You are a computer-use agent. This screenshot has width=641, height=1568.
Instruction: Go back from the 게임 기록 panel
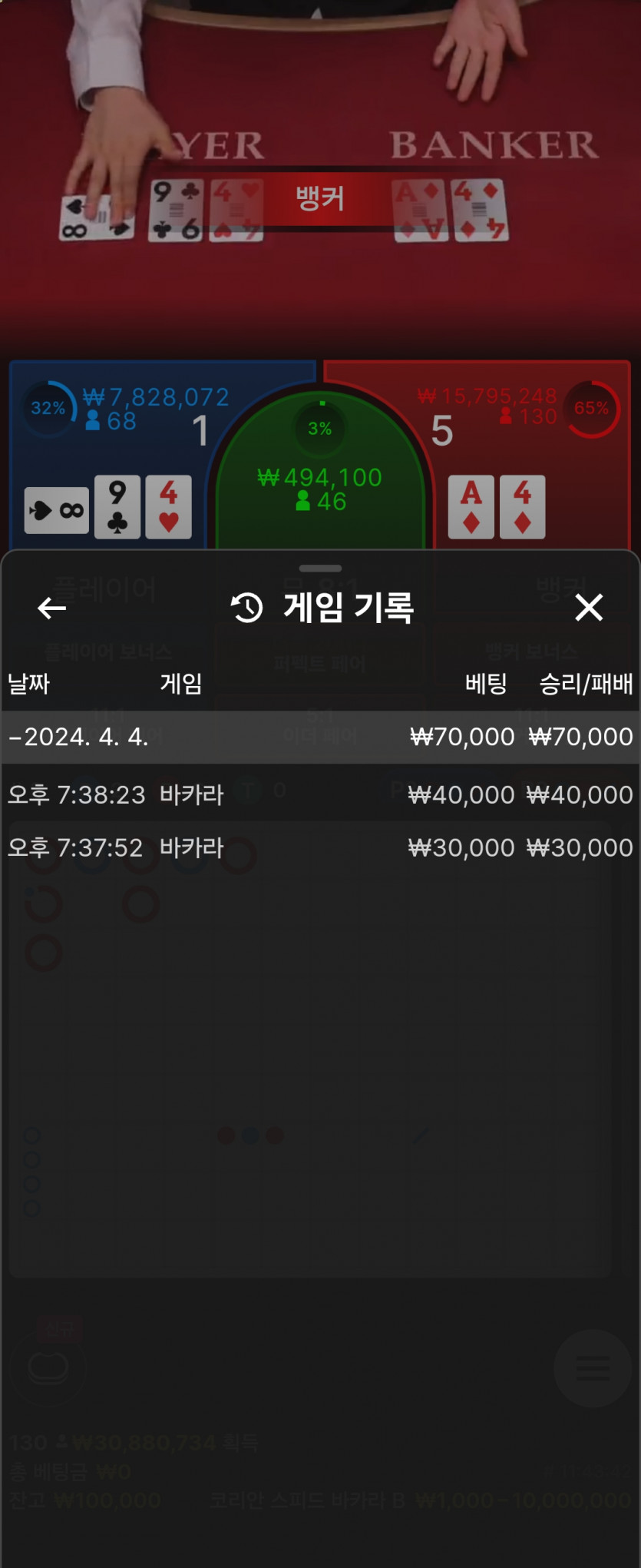(51, 608)
